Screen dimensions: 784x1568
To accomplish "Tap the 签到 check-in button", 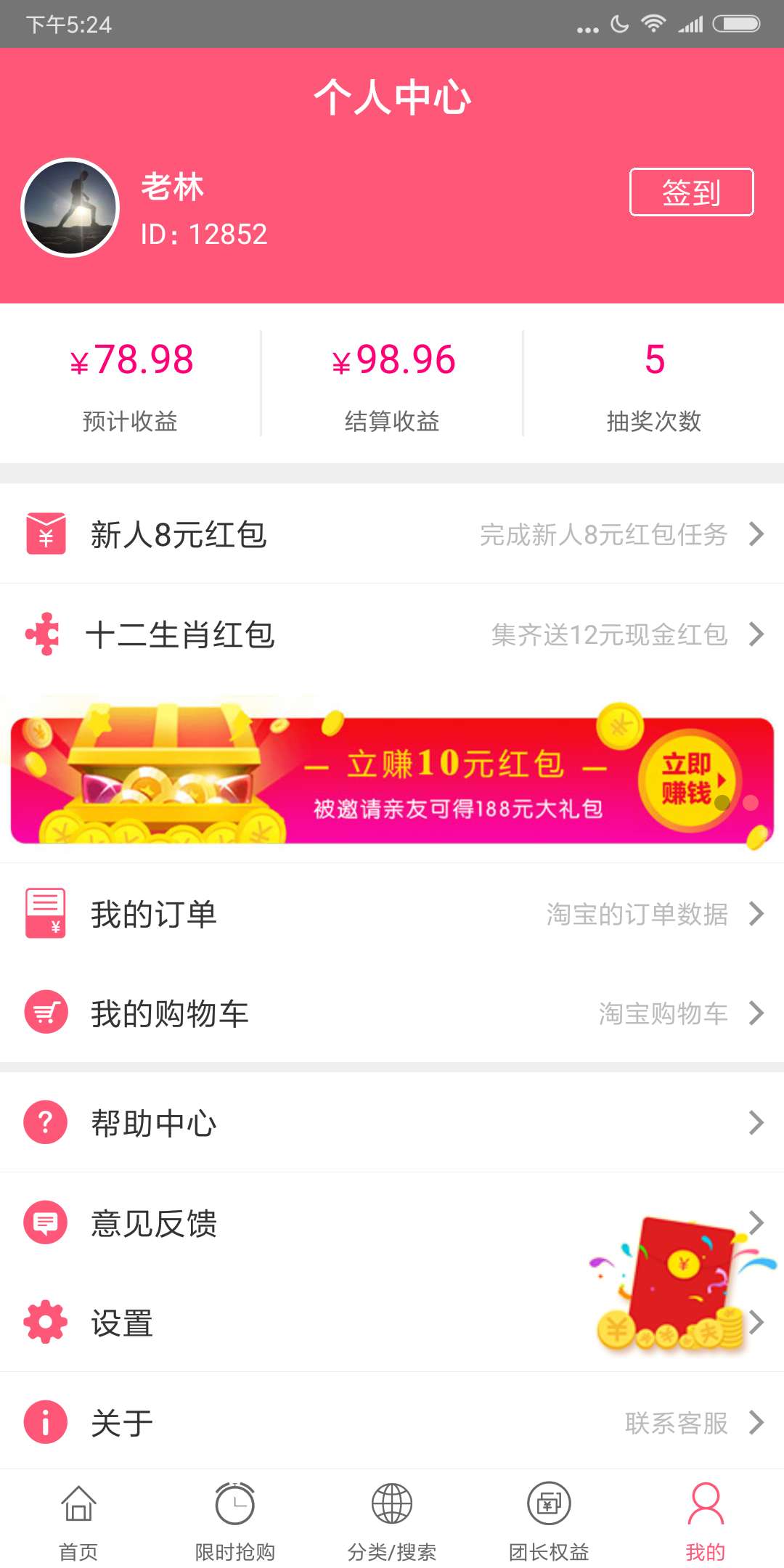I will [x=691, y=192].
